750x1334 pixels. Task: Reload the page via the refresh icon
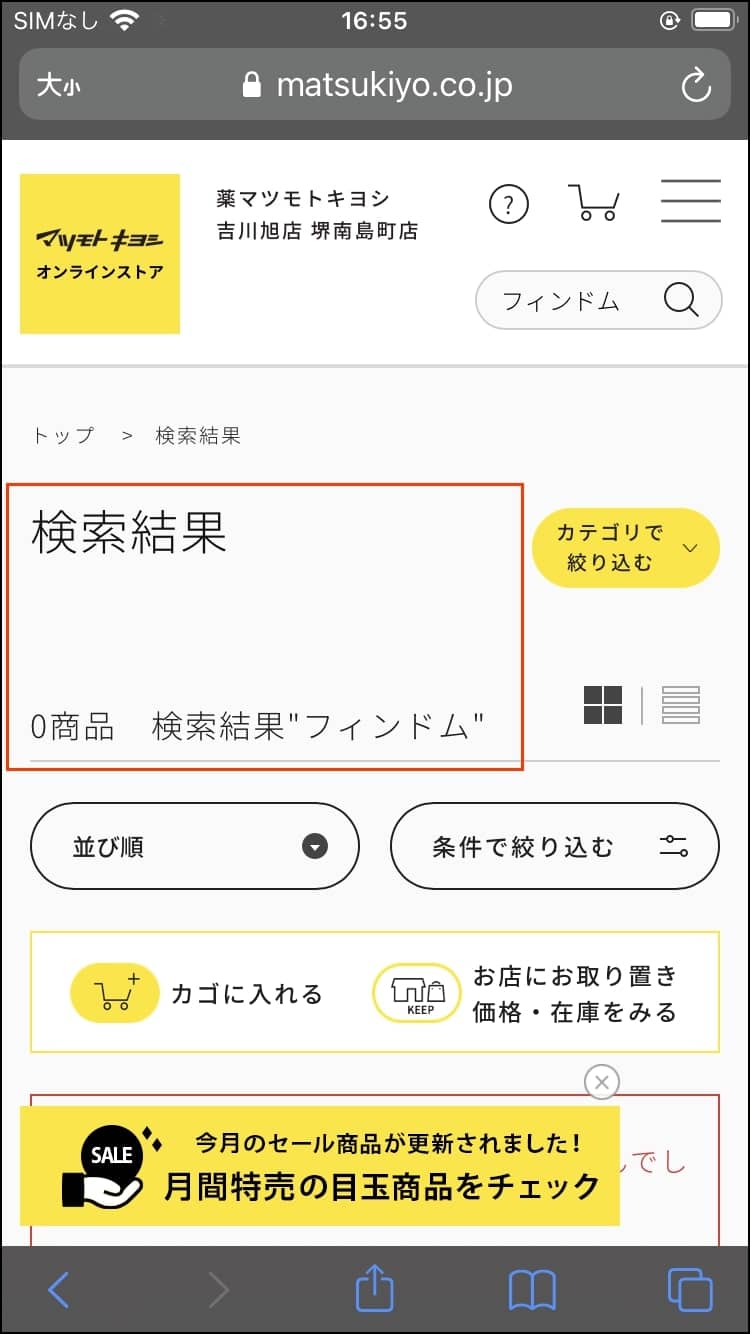point(696,85)
